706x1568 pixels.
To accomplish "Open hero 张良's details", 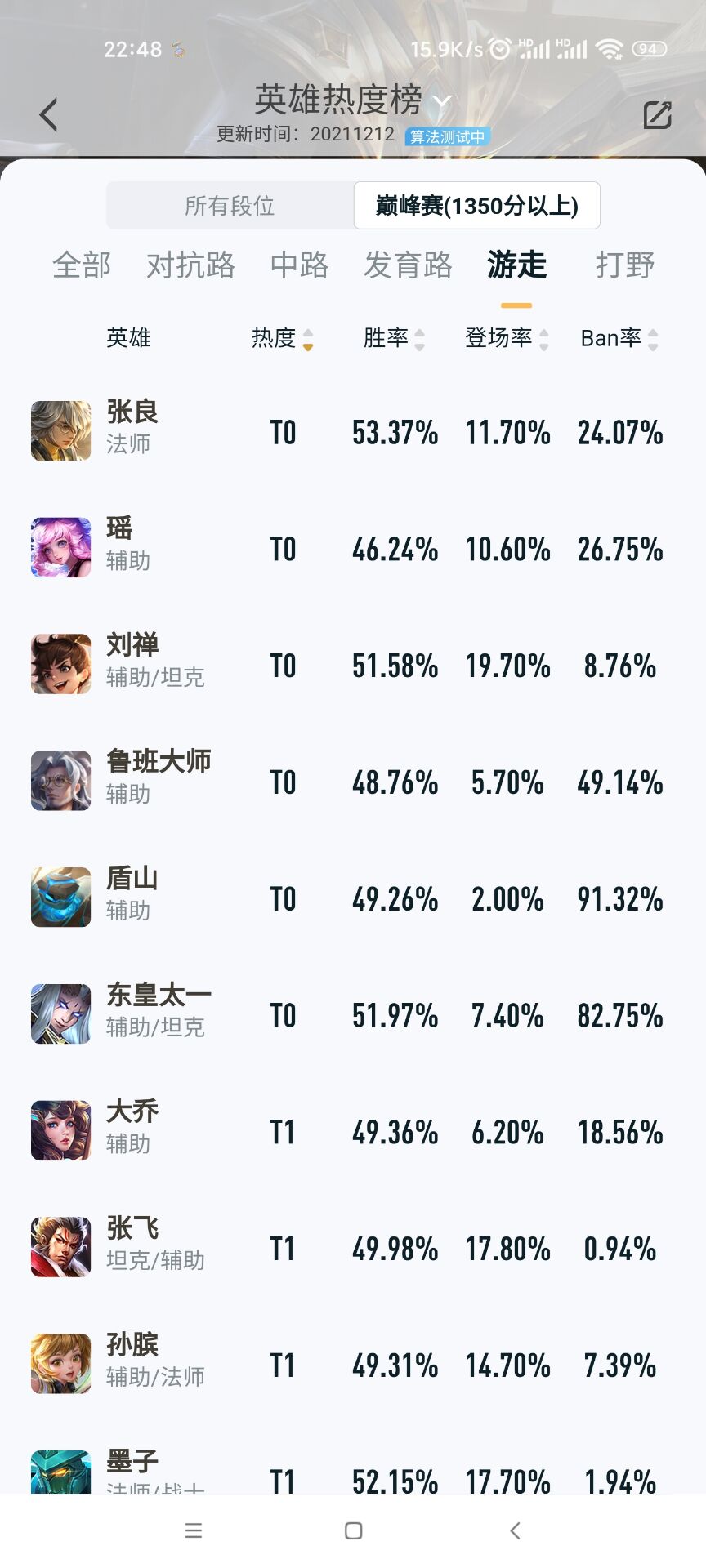I will tap(353, 431).
